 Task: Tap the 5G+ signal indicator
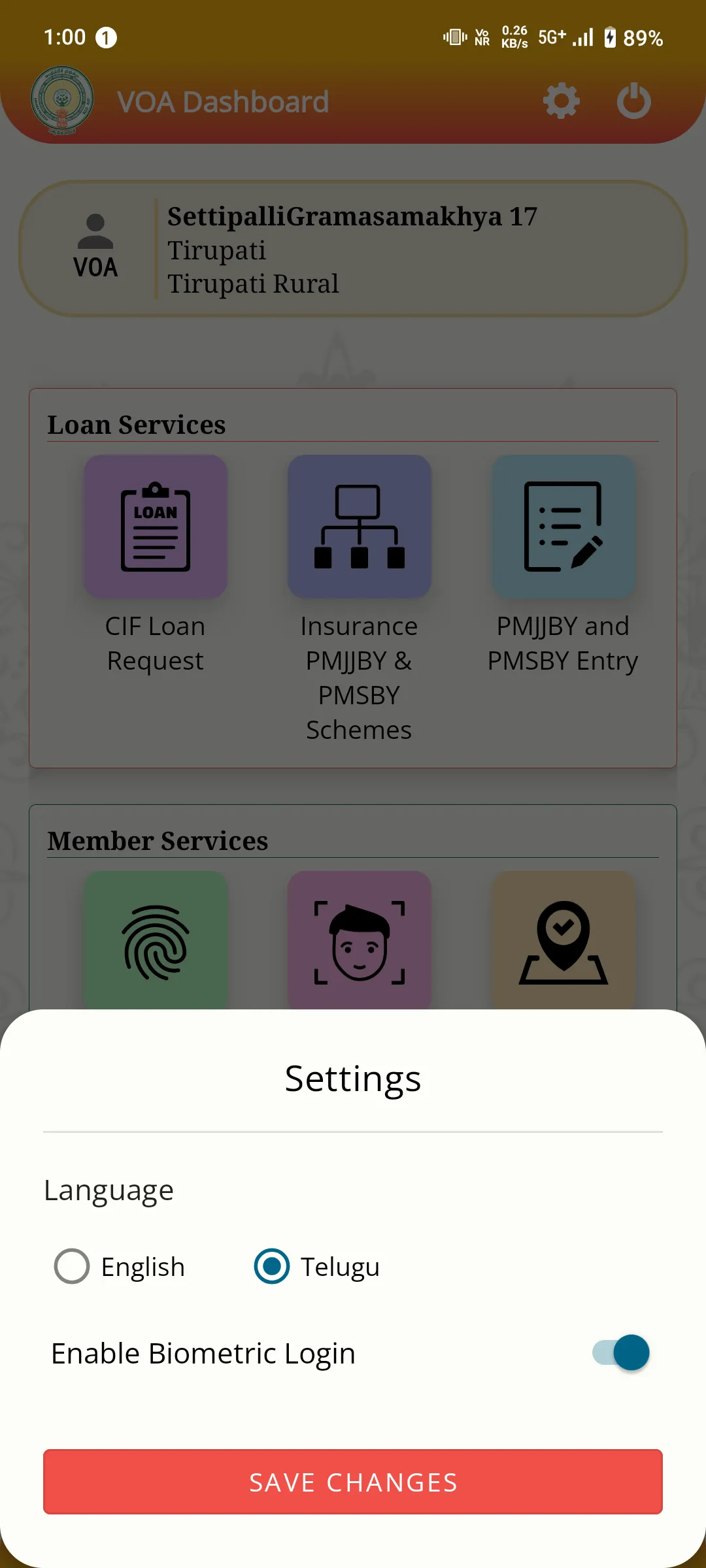tap(552, 37)
